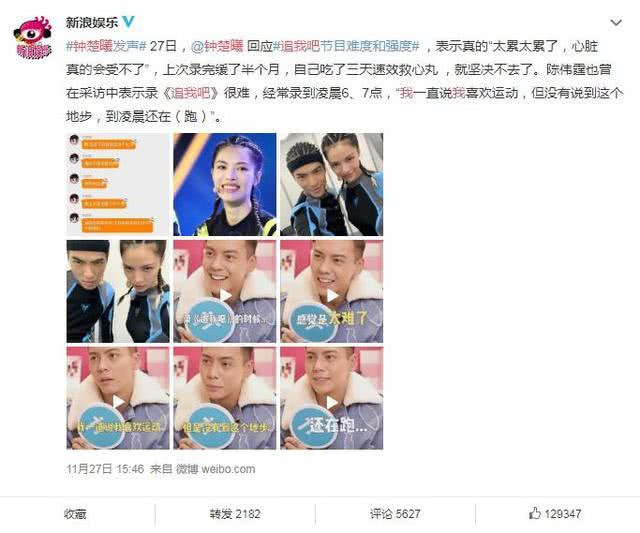Screen dimensions: 640x533
Task: Play the video captioned 还在跑
Action: [x=331, y=397]
